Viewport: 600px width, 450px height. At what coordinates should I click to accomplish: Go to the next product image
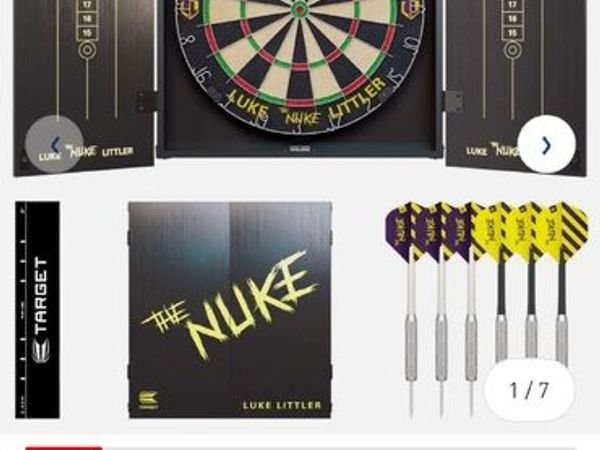click(545, 145)
